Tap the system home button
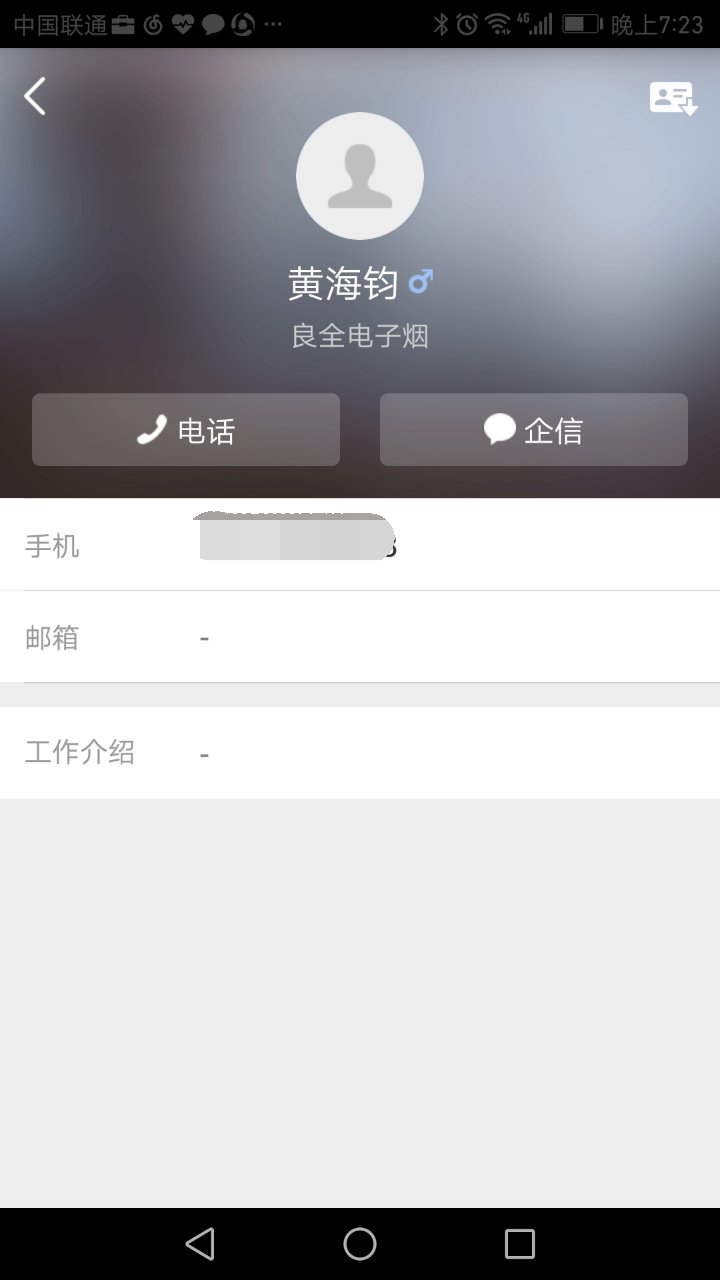Image resolution: width=720 pixels, height=1280 pixels. [360, 1244]
